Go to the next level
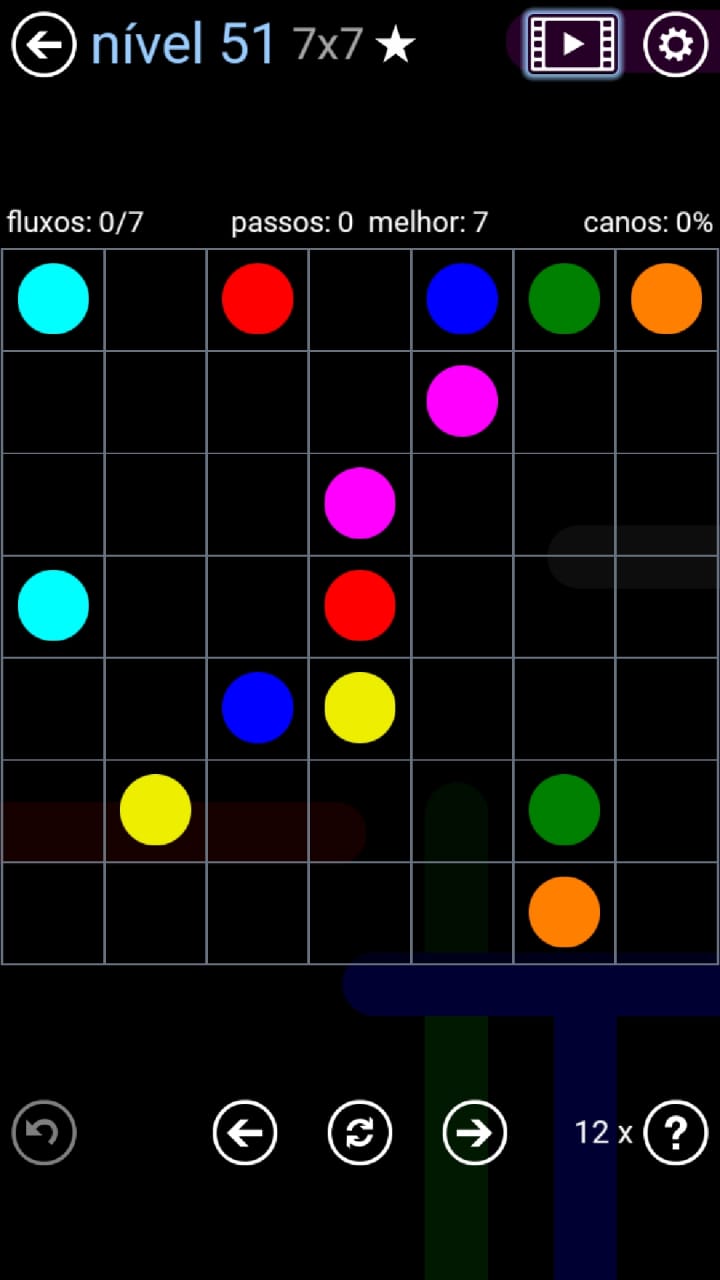The image size is (720, 1280). (x=475, y=1133)
